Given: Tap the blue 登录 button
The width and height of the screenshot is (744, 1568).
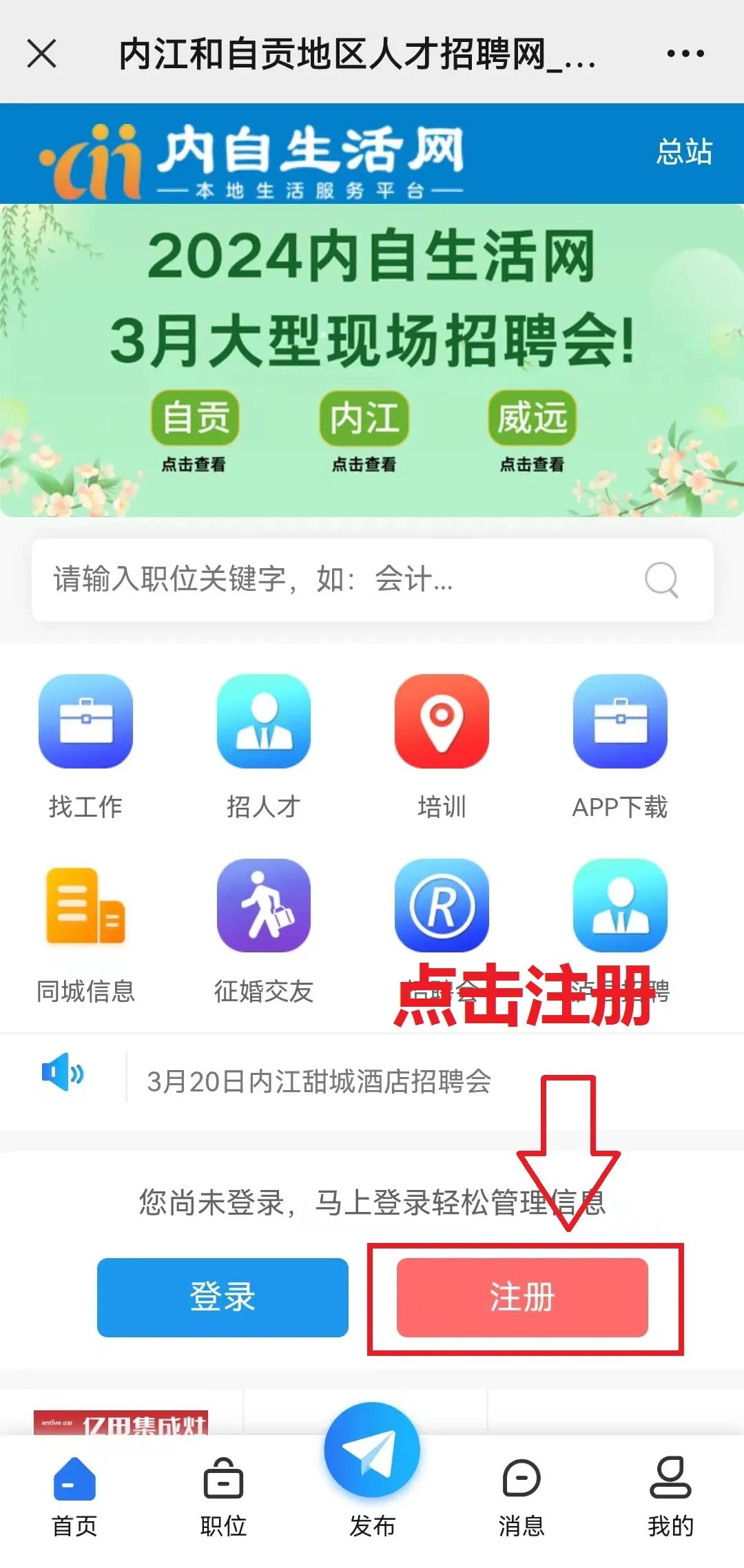Looking at the screenshot, I should coord(223,1297).
